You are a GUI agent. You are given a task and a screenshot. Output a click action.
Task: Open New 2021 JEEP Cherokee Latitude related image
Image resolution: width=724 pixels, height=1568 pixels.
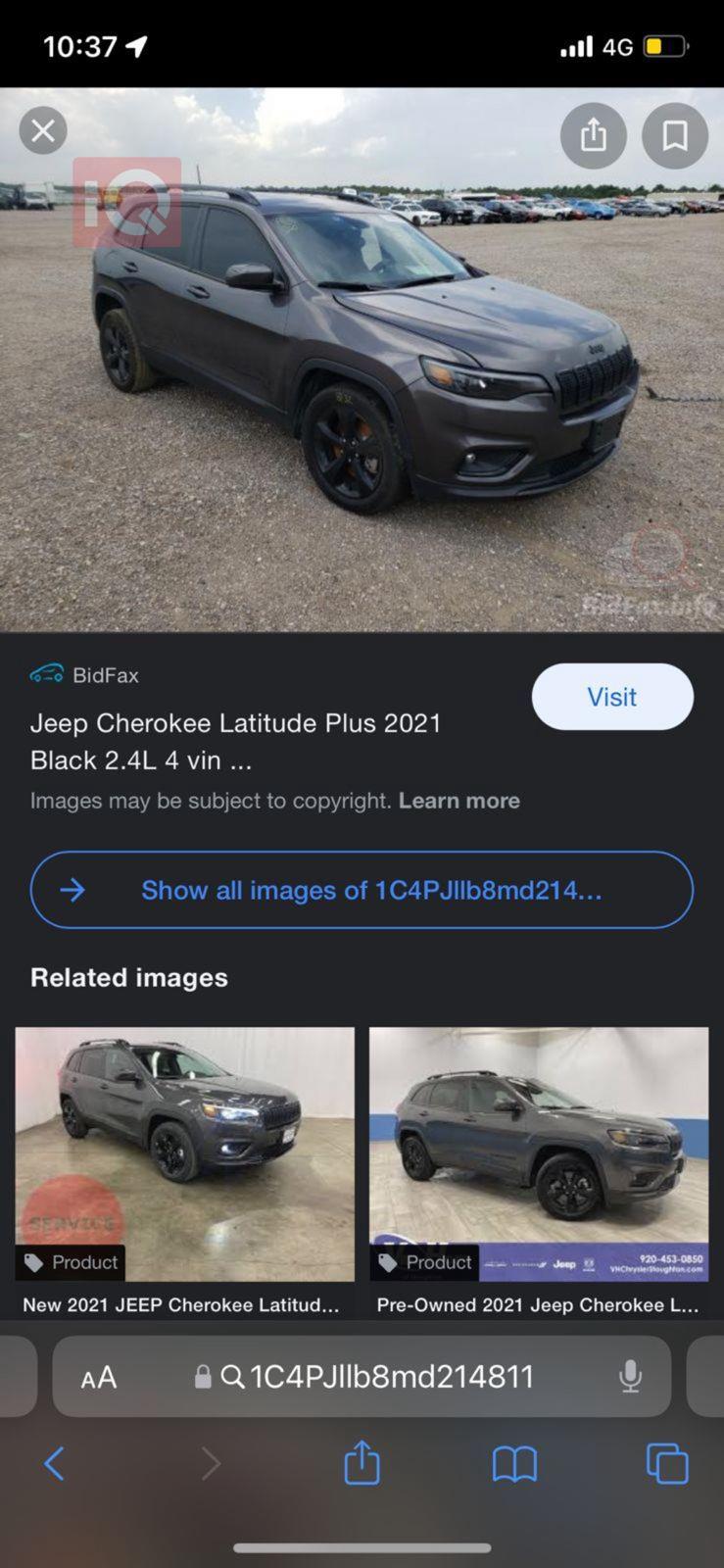[184, 1154]
